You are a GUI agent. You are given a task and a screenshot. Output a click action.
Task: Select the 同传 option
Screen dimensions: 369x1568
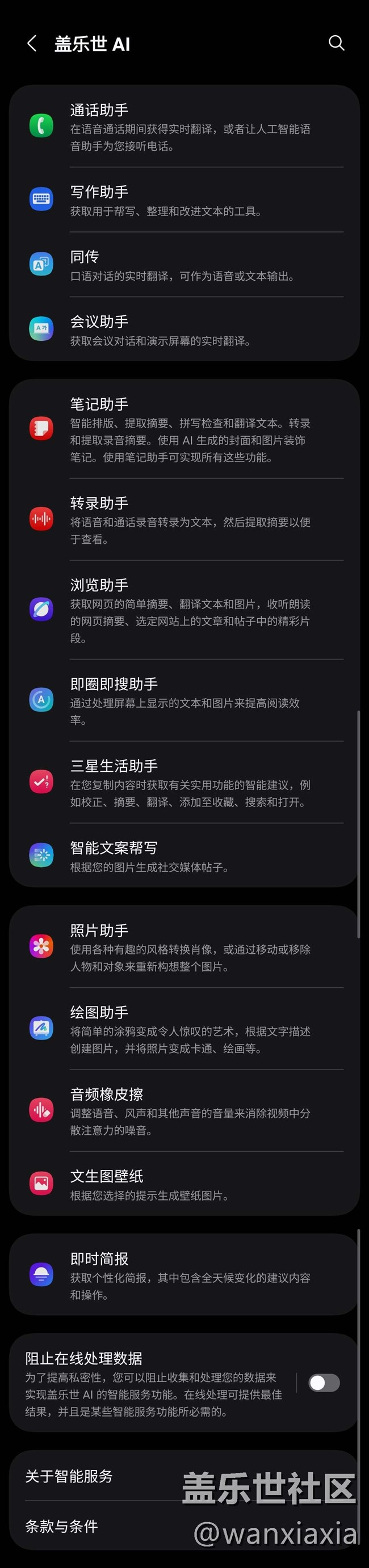[184, 265]
